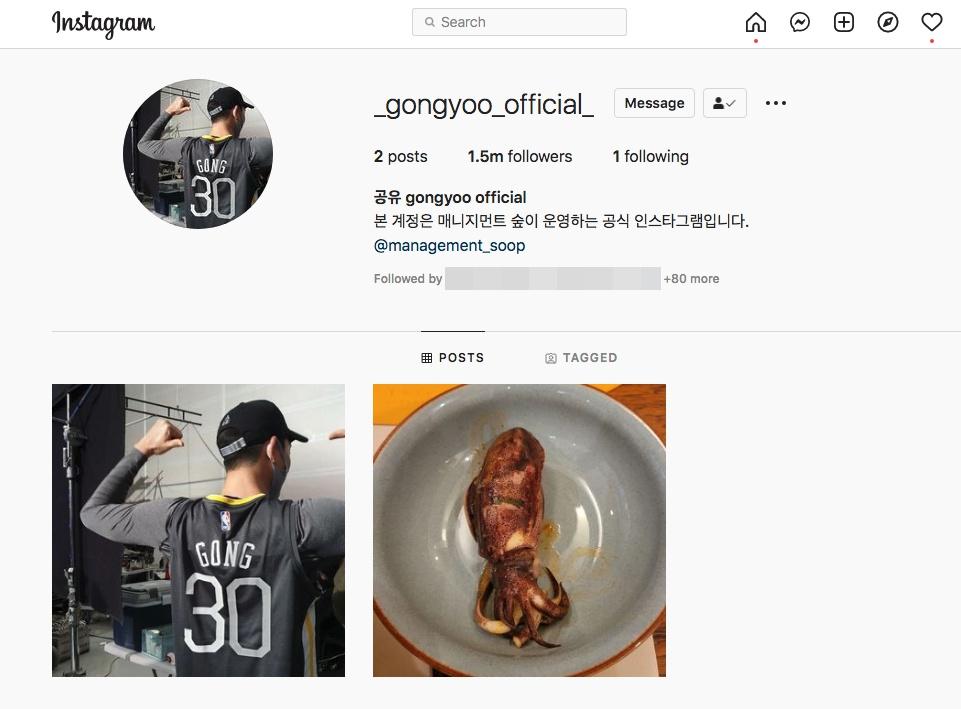The width and height of the screenshot is (961, 709).
Task: Tap the Instagram logo
Action: point(103,22)
